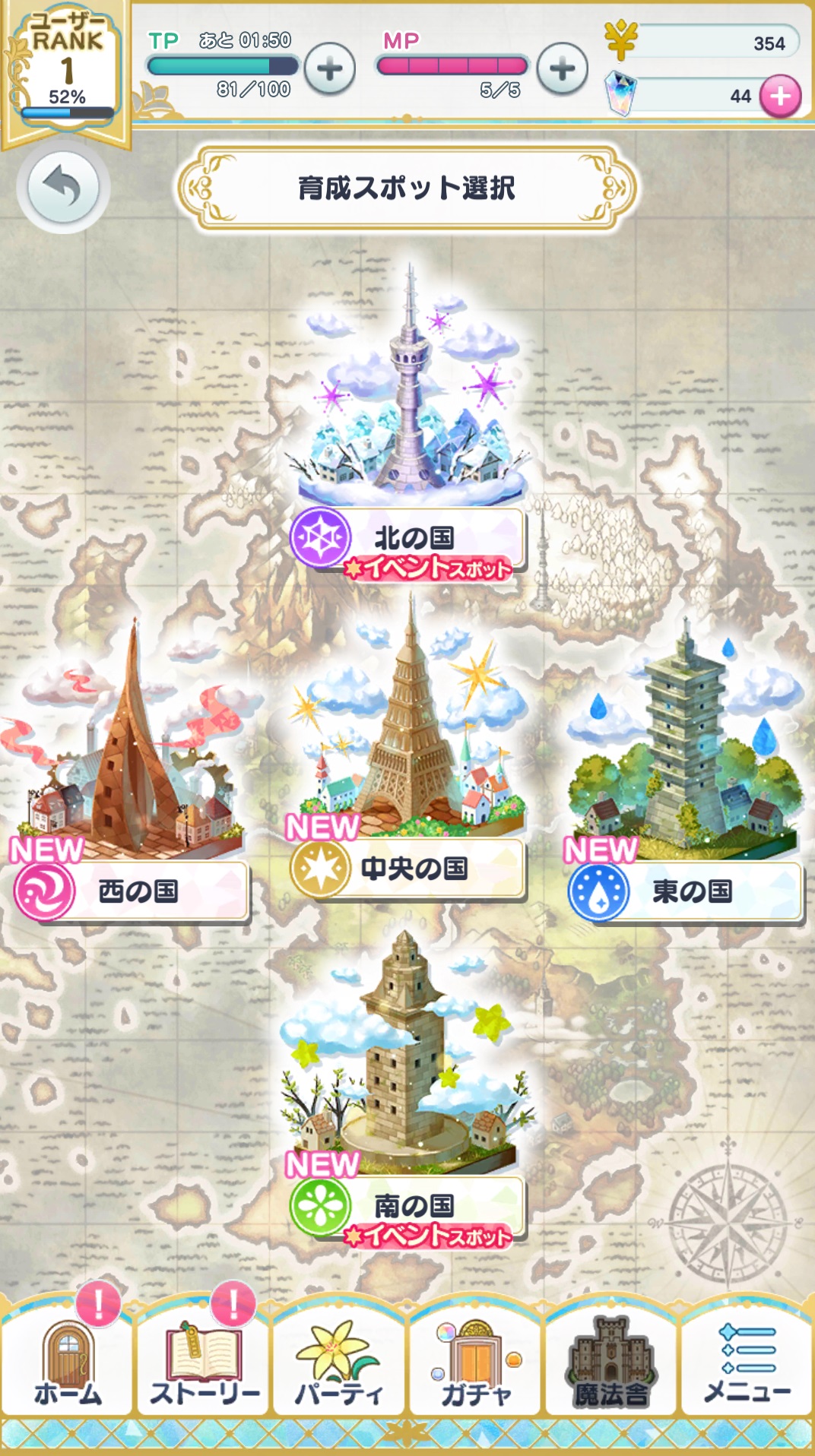This screenshot has width=815, height=1456.
Task: Select the 北の国 event spot
Action: pos(408,539)
